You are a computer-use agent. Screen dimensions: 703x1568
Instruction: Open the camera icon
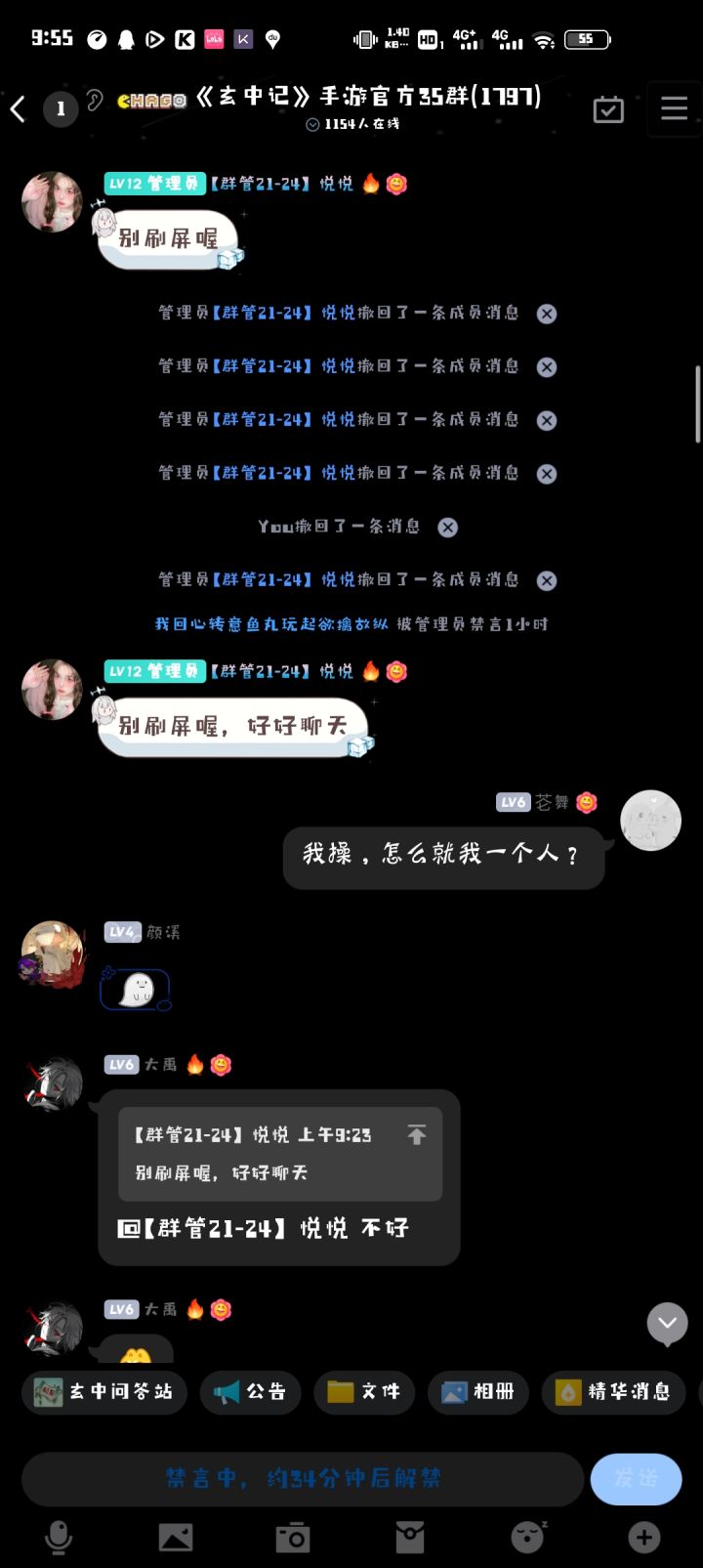pyautogui.click(x=293, y=1535)
